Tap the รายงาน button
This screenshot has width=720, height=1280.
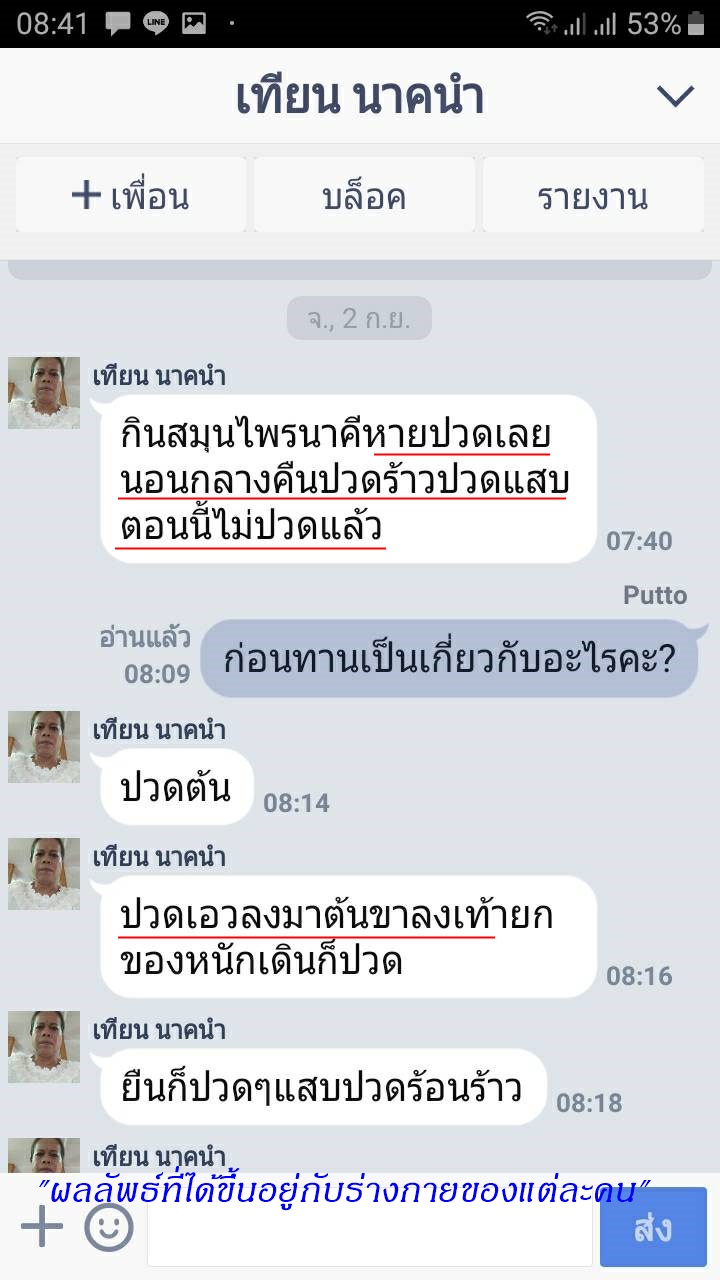tap(592, 196)
